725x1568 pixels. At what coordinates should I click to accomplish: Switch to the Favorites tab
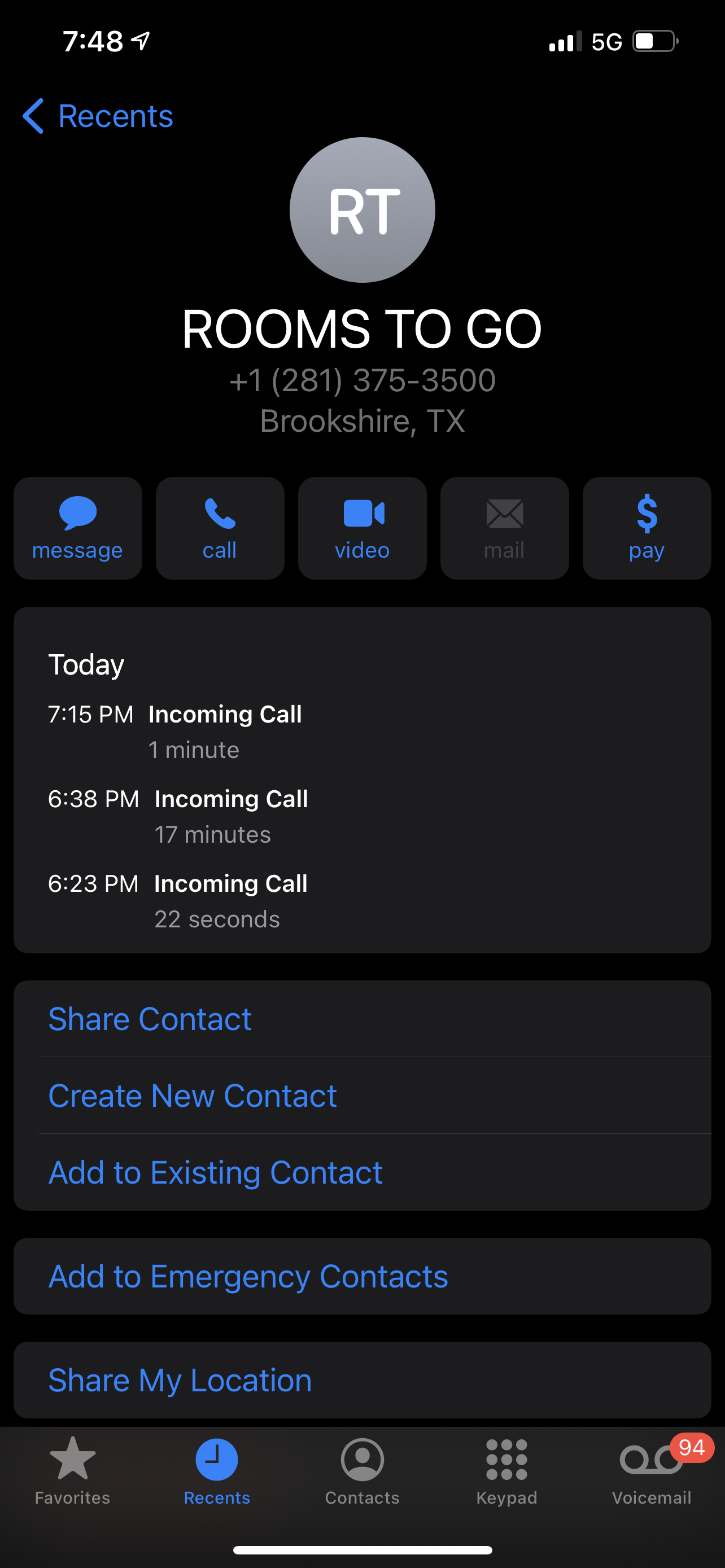tap(72, 1470)
